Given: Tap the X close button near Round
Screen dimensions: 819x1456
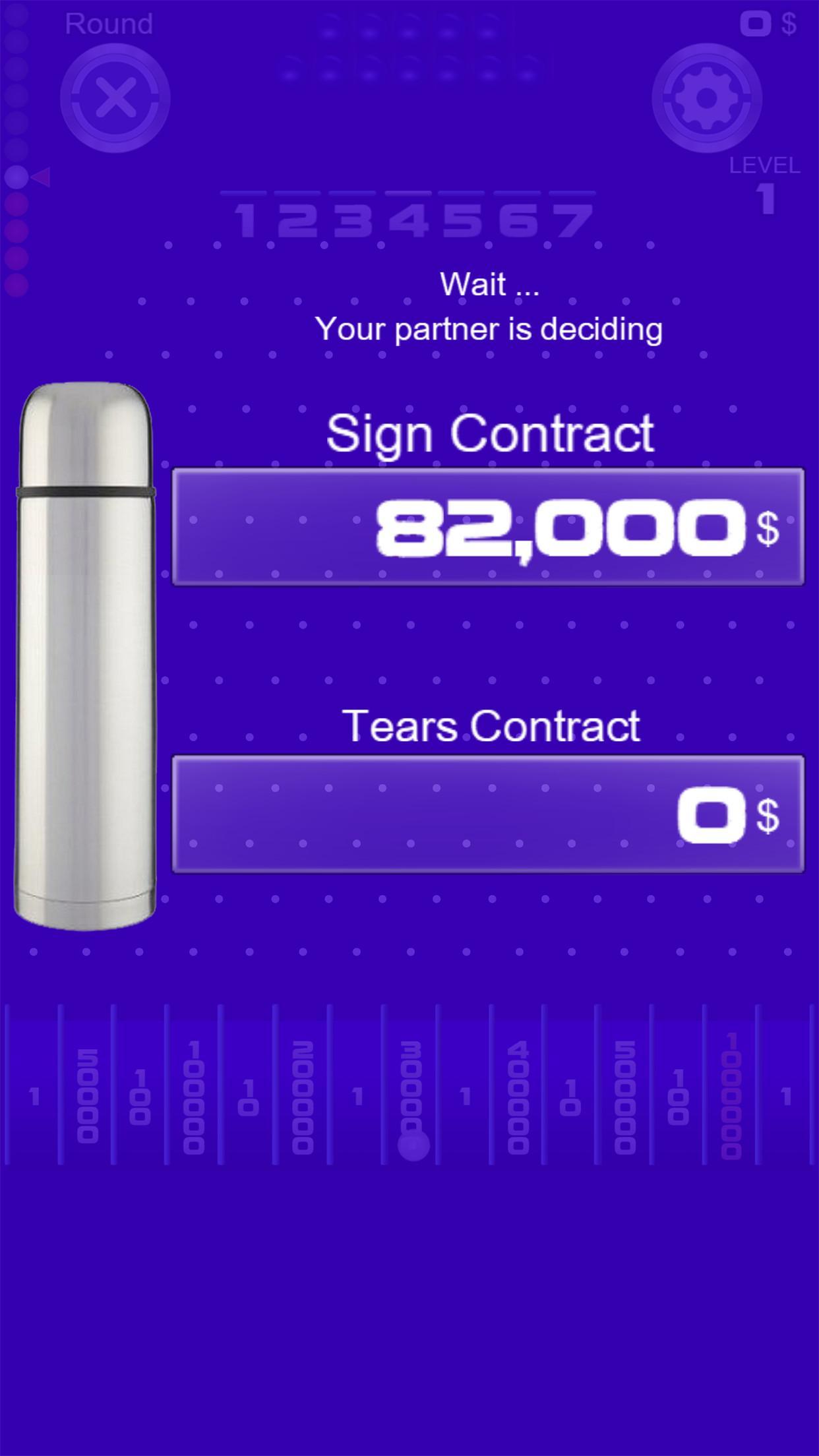Looking at the screenshot, I should [115, 98].
